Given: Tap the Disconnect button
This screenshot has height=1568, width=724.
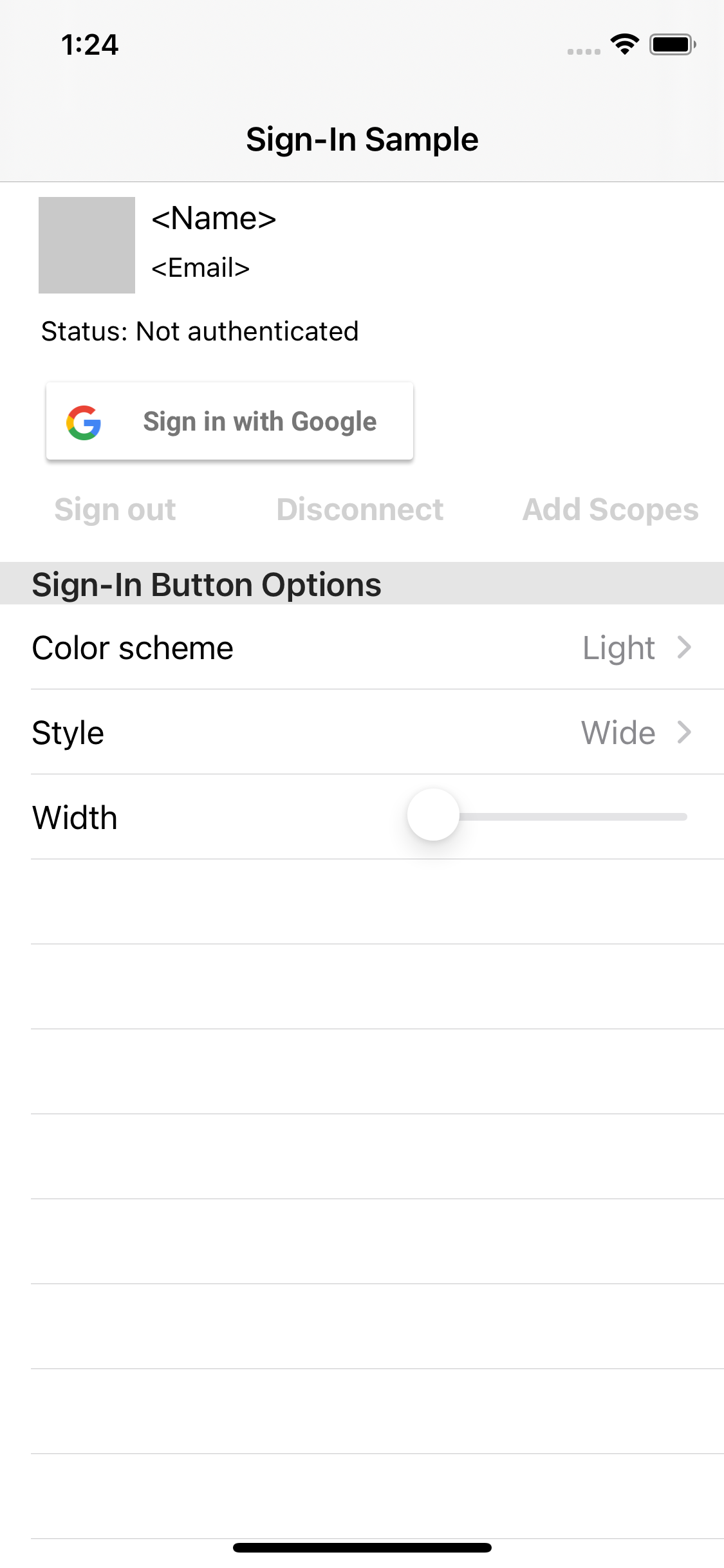Looking at the screenshot, I should click(x=360, y=510).
